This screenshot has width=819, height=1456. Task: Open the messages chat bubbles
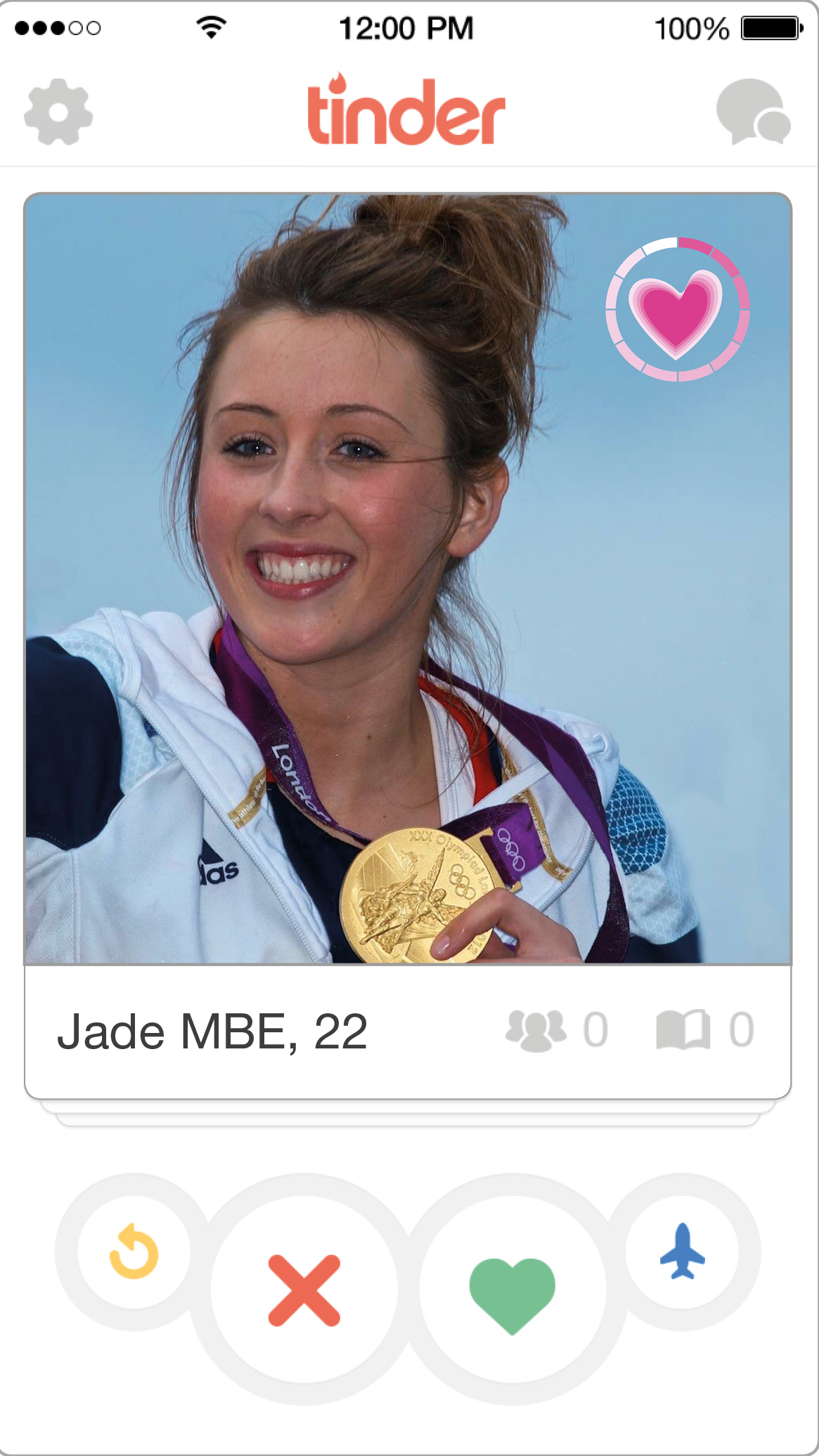(753, 112)
